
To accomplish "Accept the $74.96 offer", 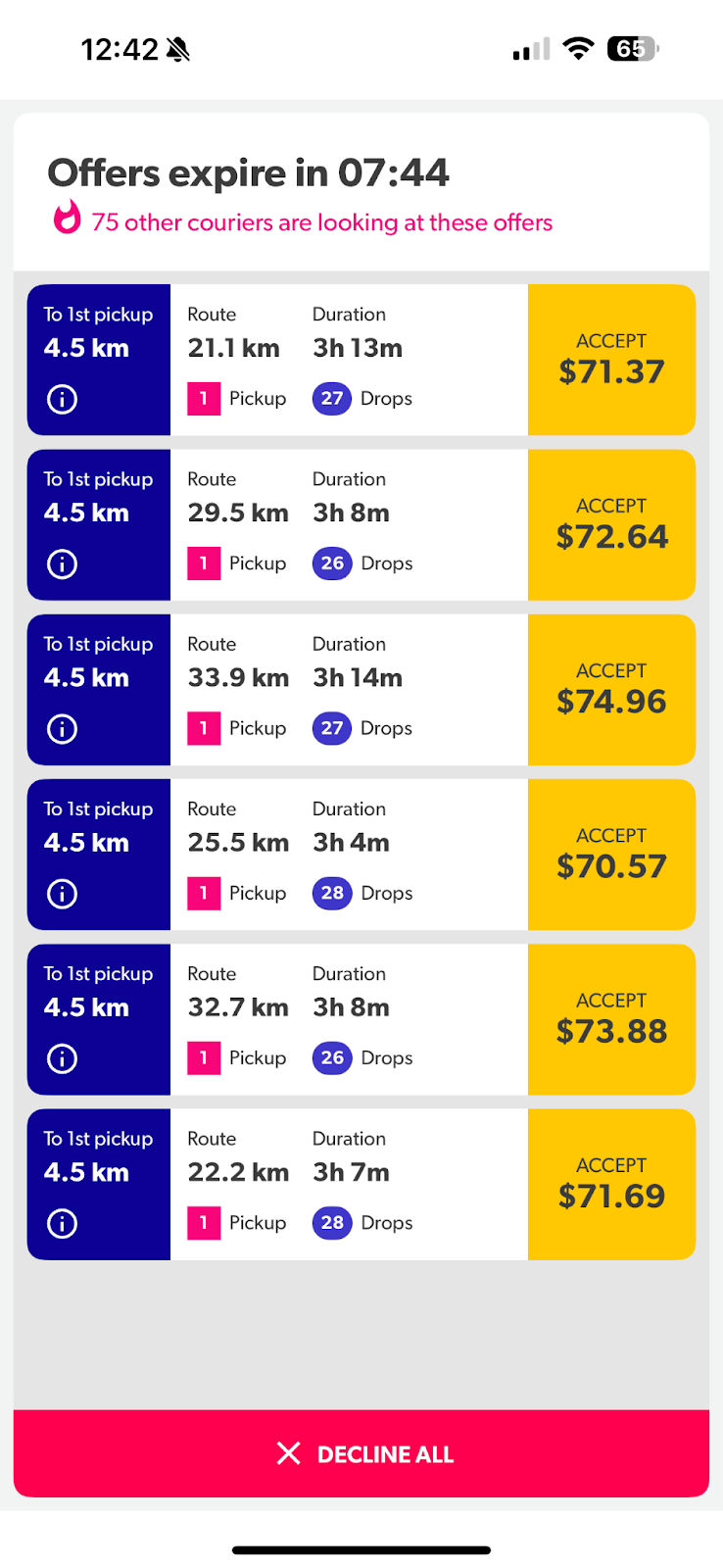I will 611,689.
